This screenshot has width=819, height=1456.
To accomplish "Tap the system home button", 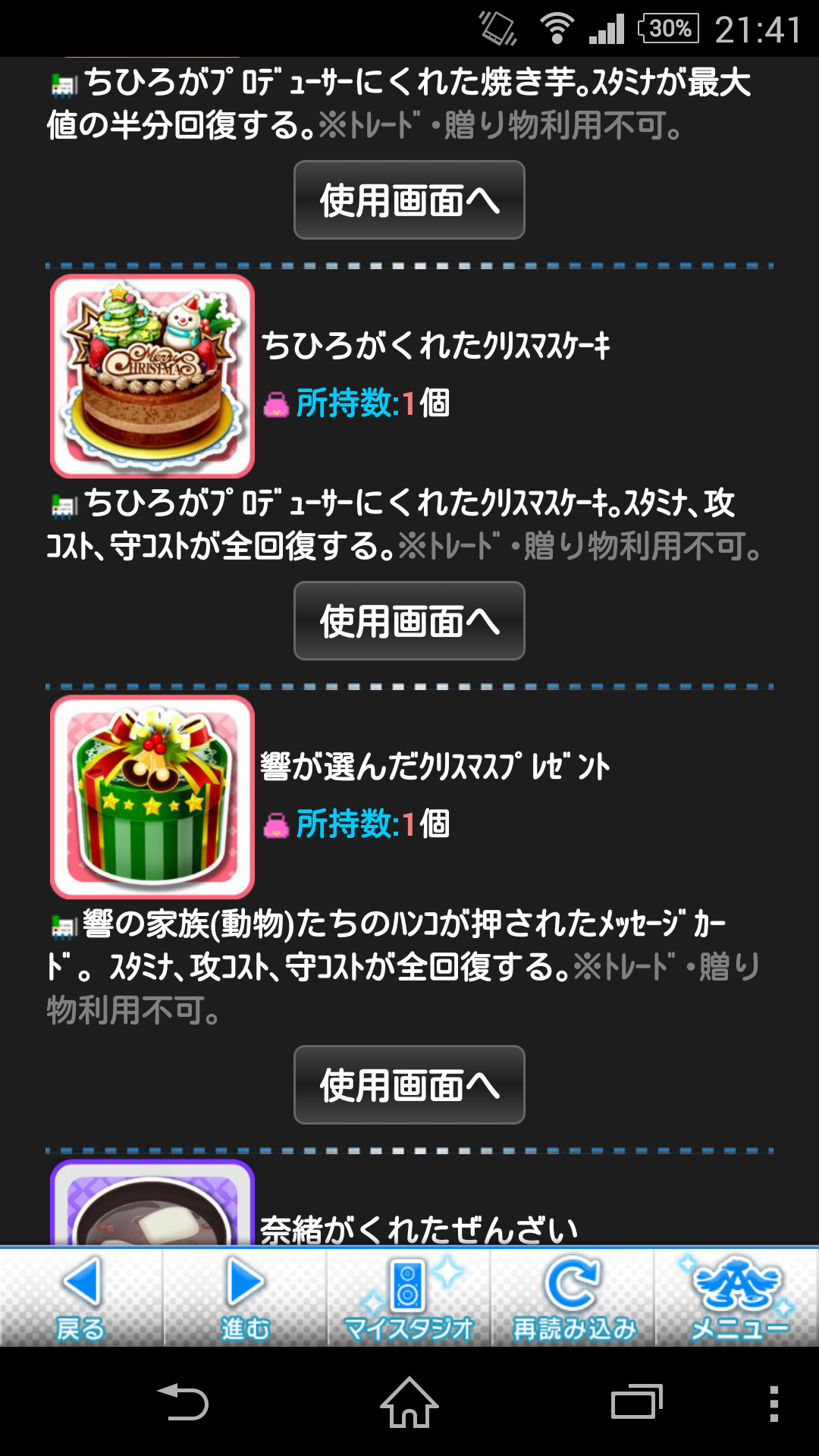I will tap(409, 1403).
